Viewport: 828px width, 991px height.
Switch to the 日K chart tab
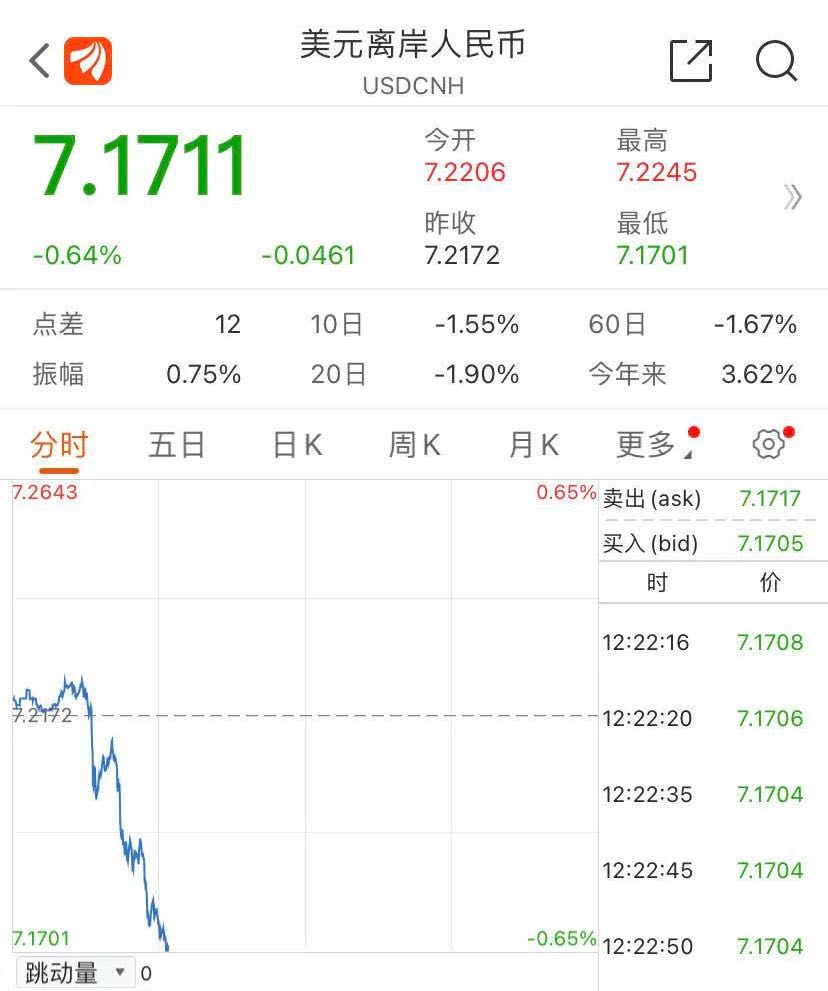[x=297, y=445]
